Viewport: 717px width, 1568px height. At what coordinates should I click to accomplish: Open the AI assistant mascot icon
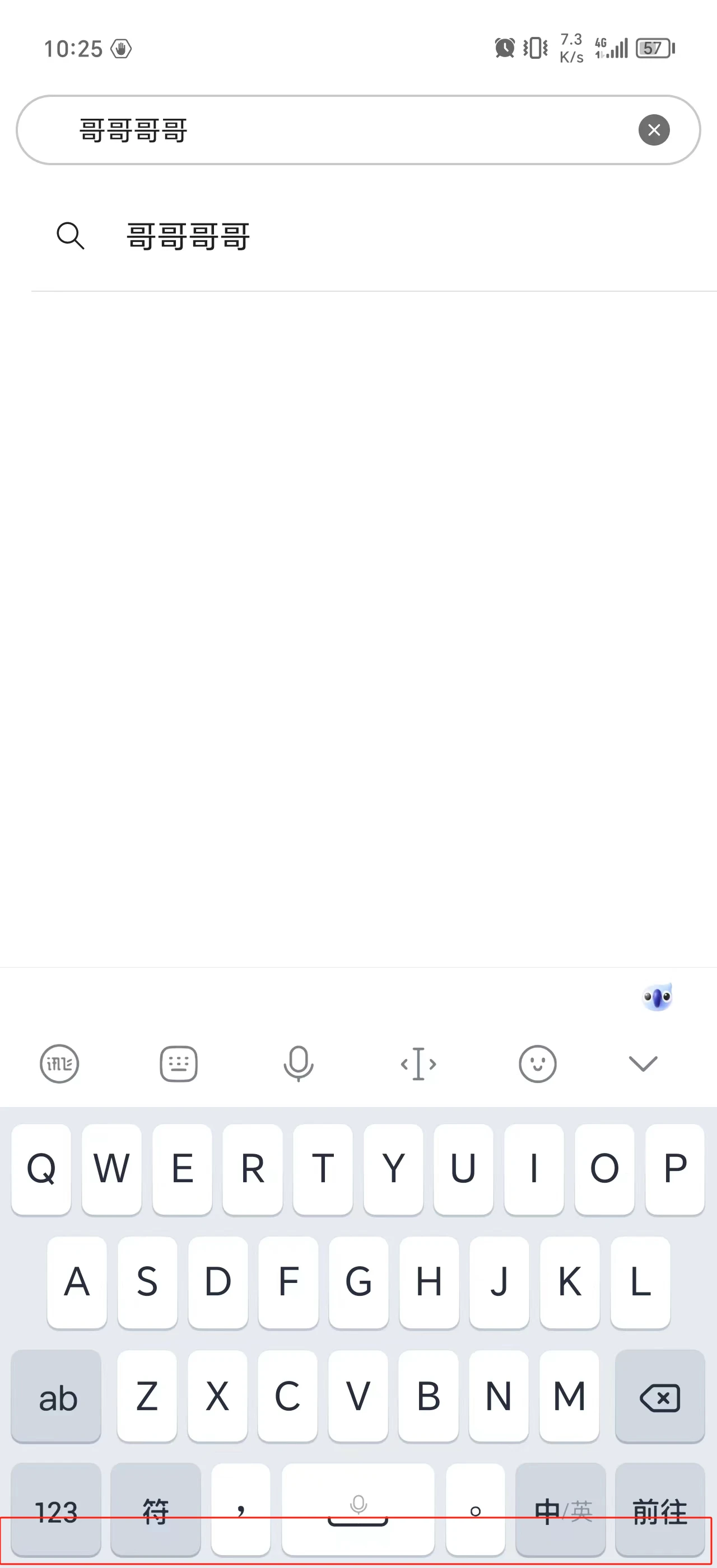point(658,997)
